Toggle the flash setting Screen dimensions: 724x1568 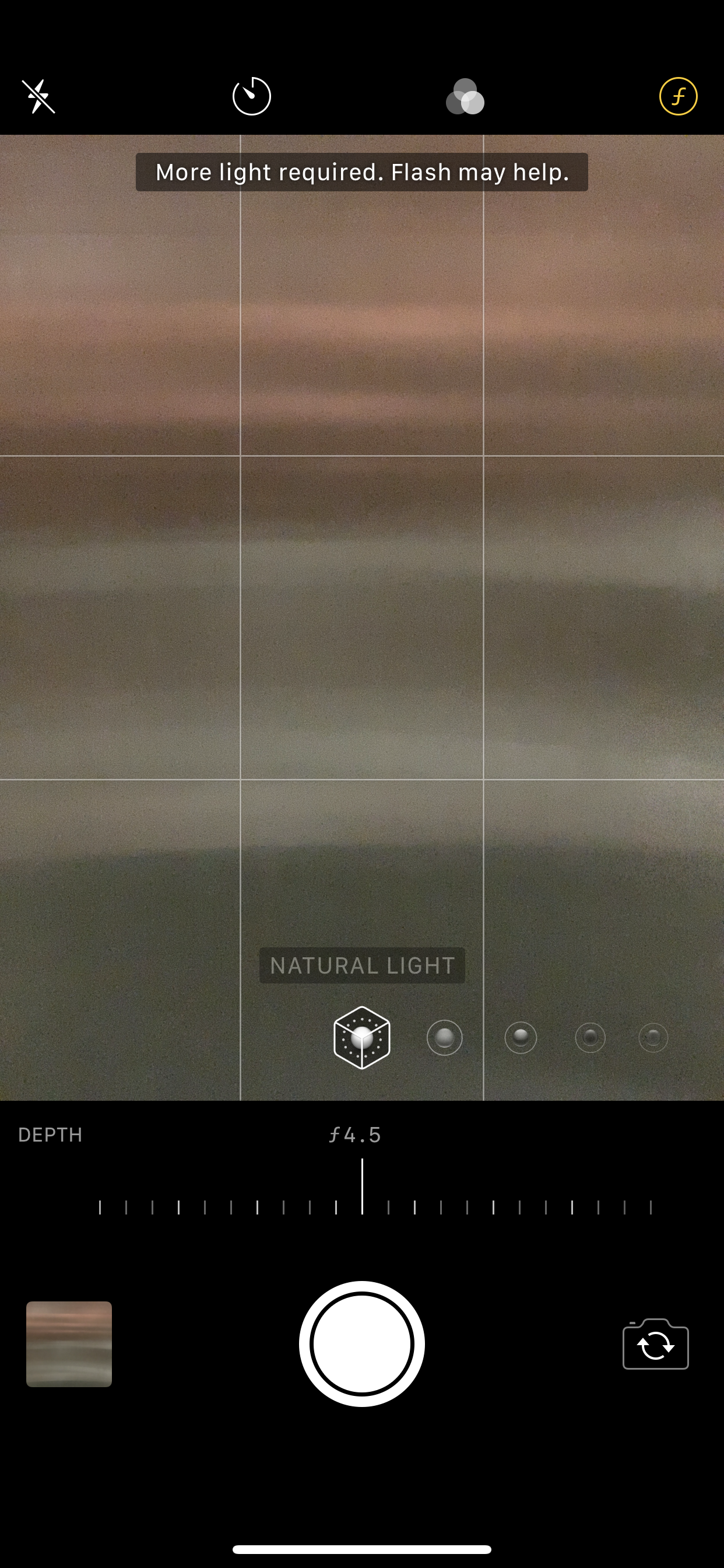point(38,96)
